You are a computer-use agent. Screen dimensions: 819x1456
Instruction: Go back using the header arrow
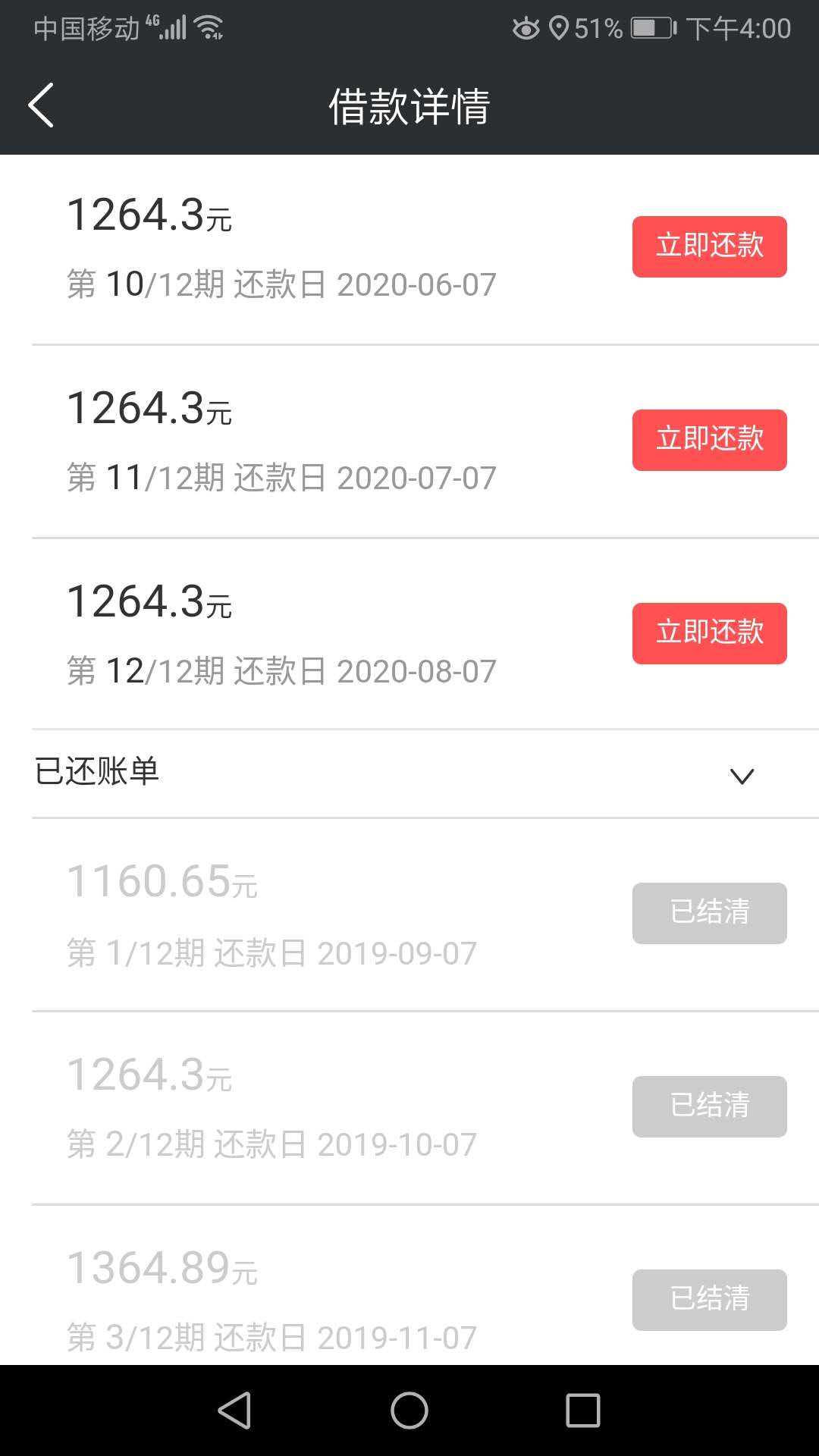(x=41, y=105)
